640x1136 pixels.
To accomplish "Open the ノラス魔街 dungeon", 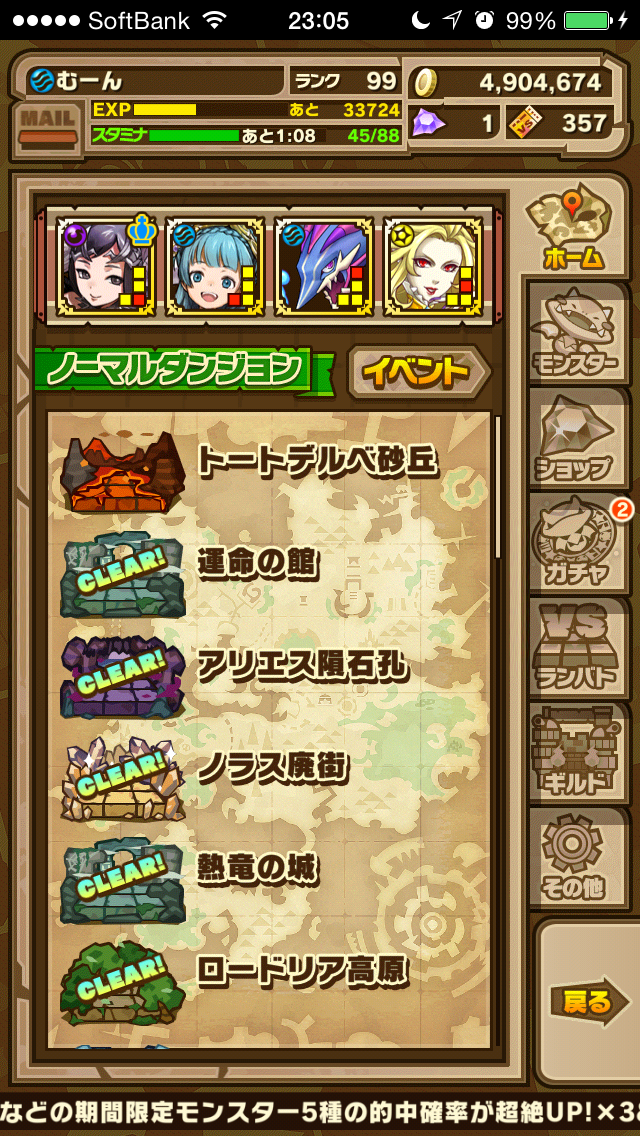I will click(270, 770).
